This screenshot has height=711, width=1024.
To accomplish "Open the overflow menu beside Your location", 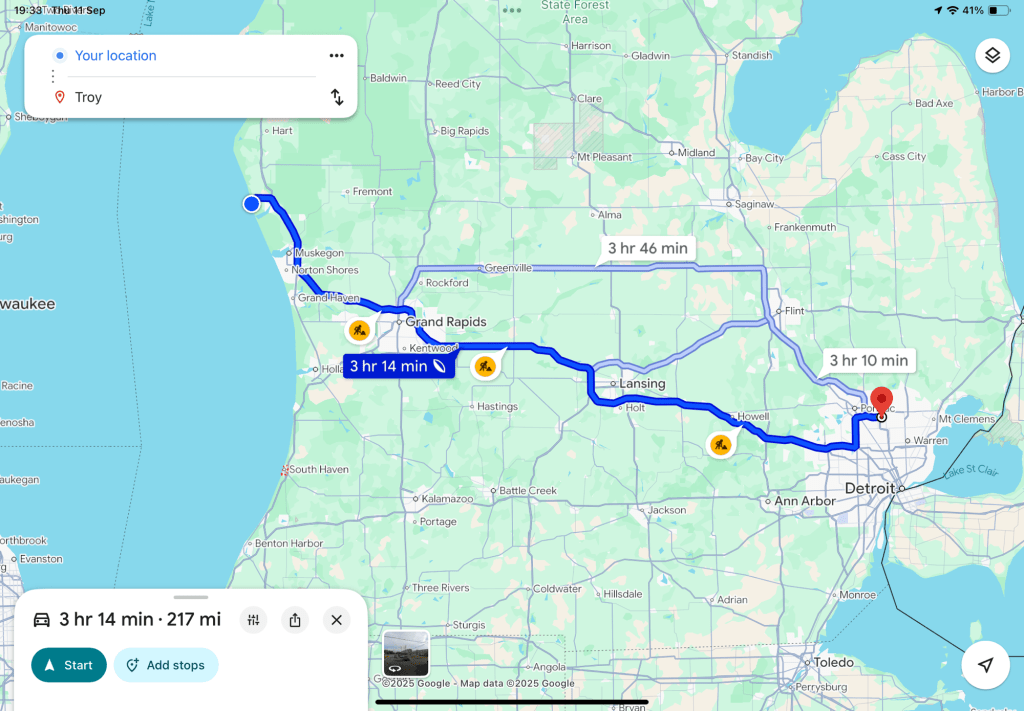I will click(337, 56).
